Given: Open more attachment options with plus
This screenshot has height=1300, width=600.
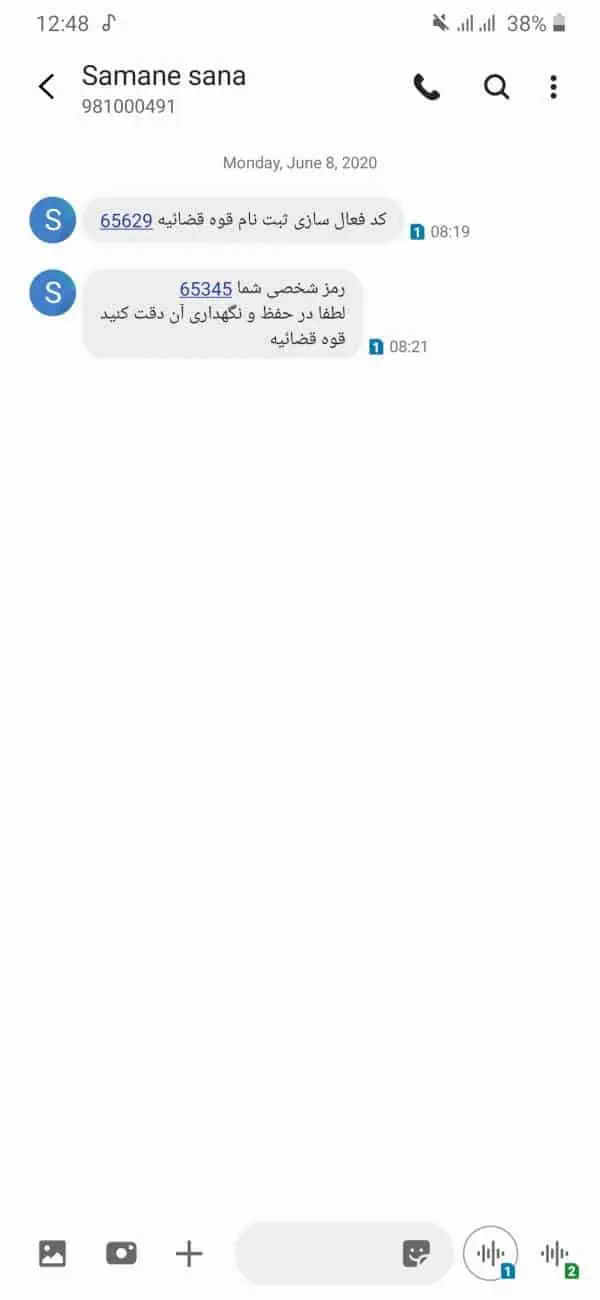Looking at the screenshot, I should click(x=189, y=1252).
